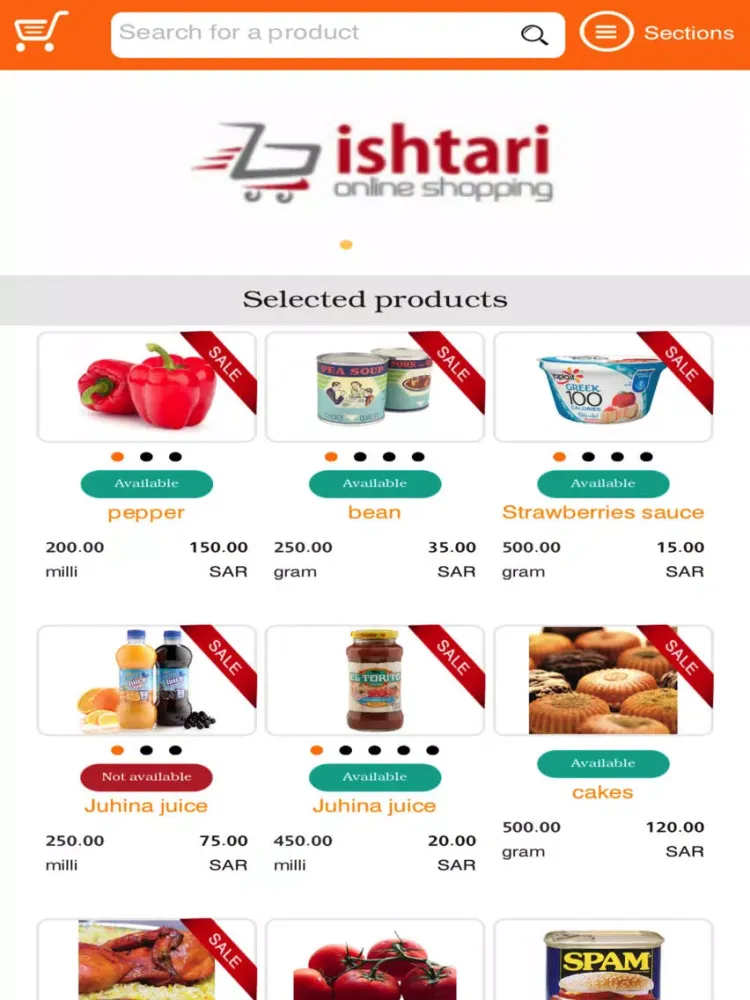Open the Sections menu
This screenshot has width=750, height=1000.
tap(658, 33)
